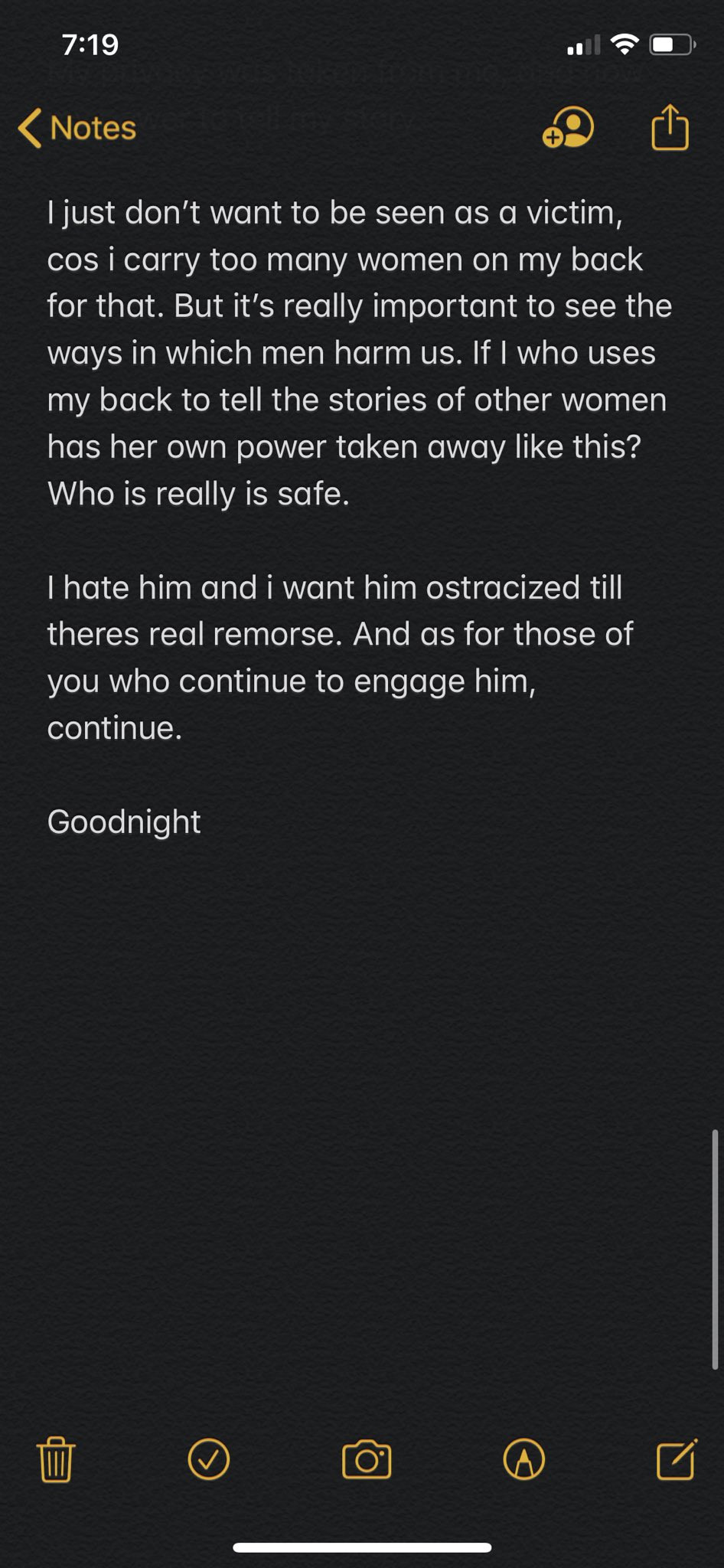Delete this note with trash icon

coord(56,1459)
